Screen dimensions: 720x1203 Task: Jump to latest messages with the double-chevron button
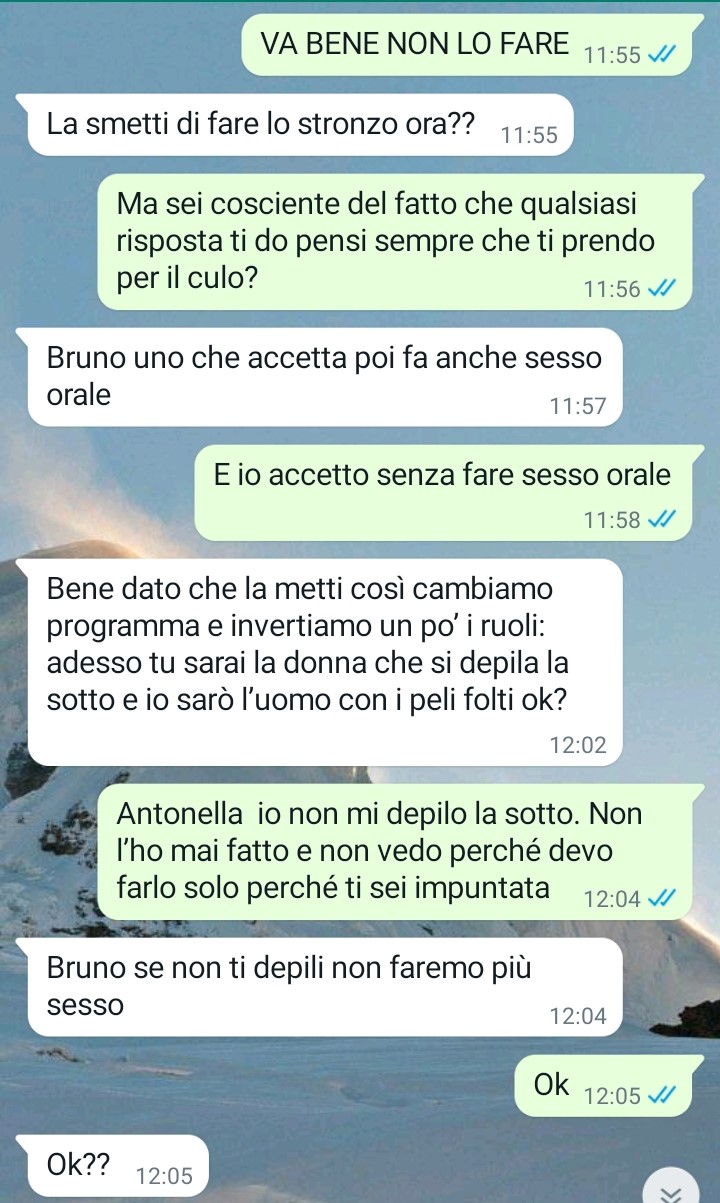[x=674, y=1190]
